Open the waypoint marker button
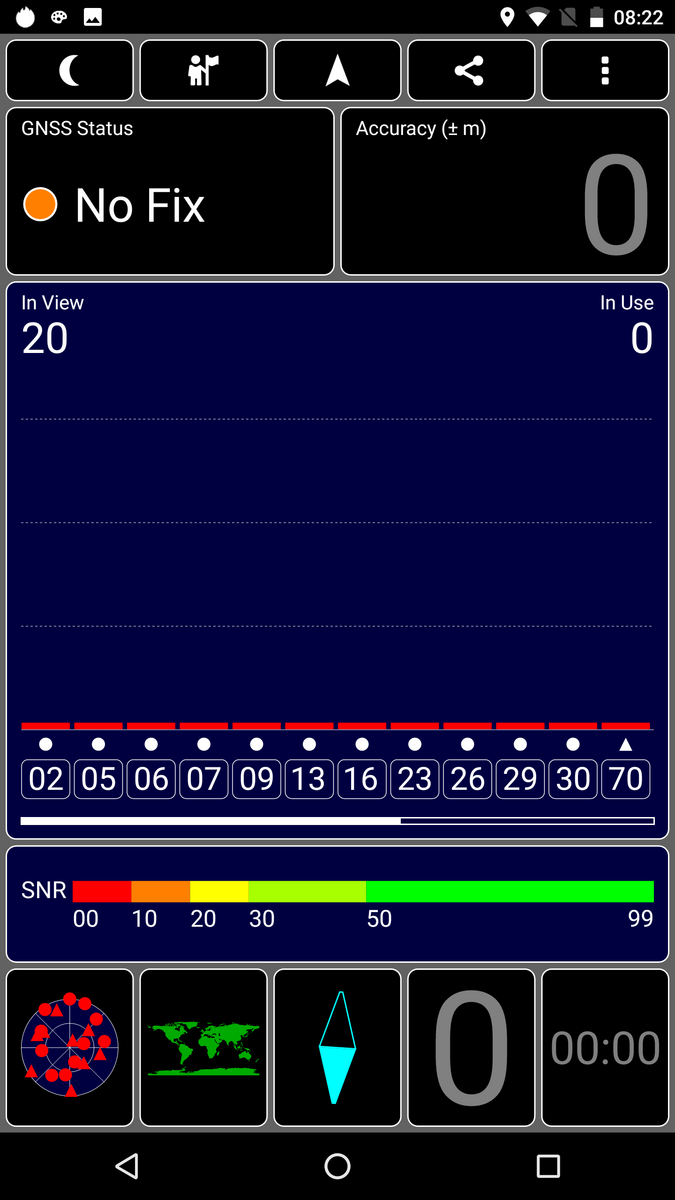Screen dimensions: 675x1200 pos(204,70)
